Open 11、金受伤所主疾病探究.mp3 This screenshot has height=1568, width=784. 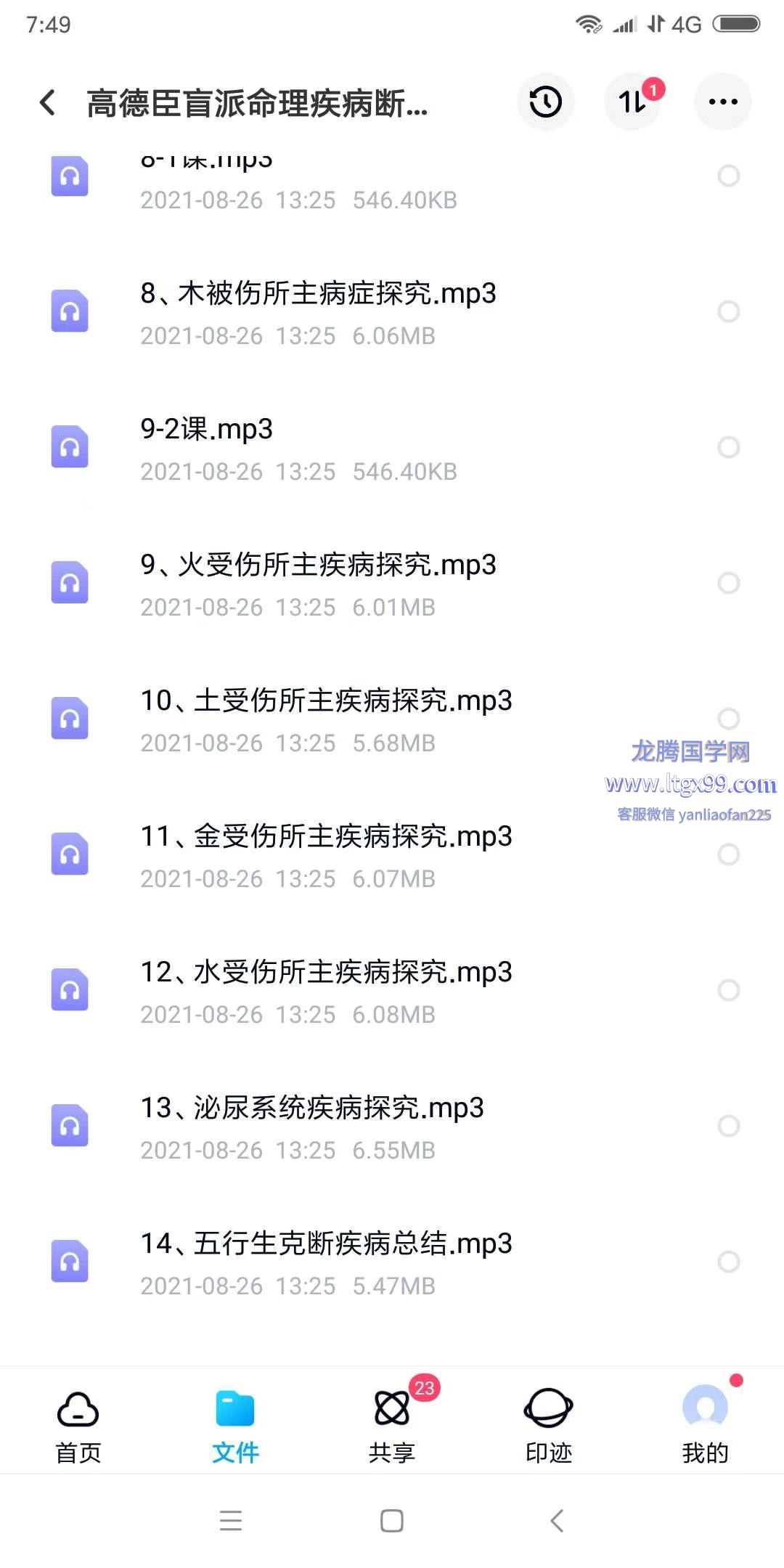pyautogui.click(x=392, y=855)
